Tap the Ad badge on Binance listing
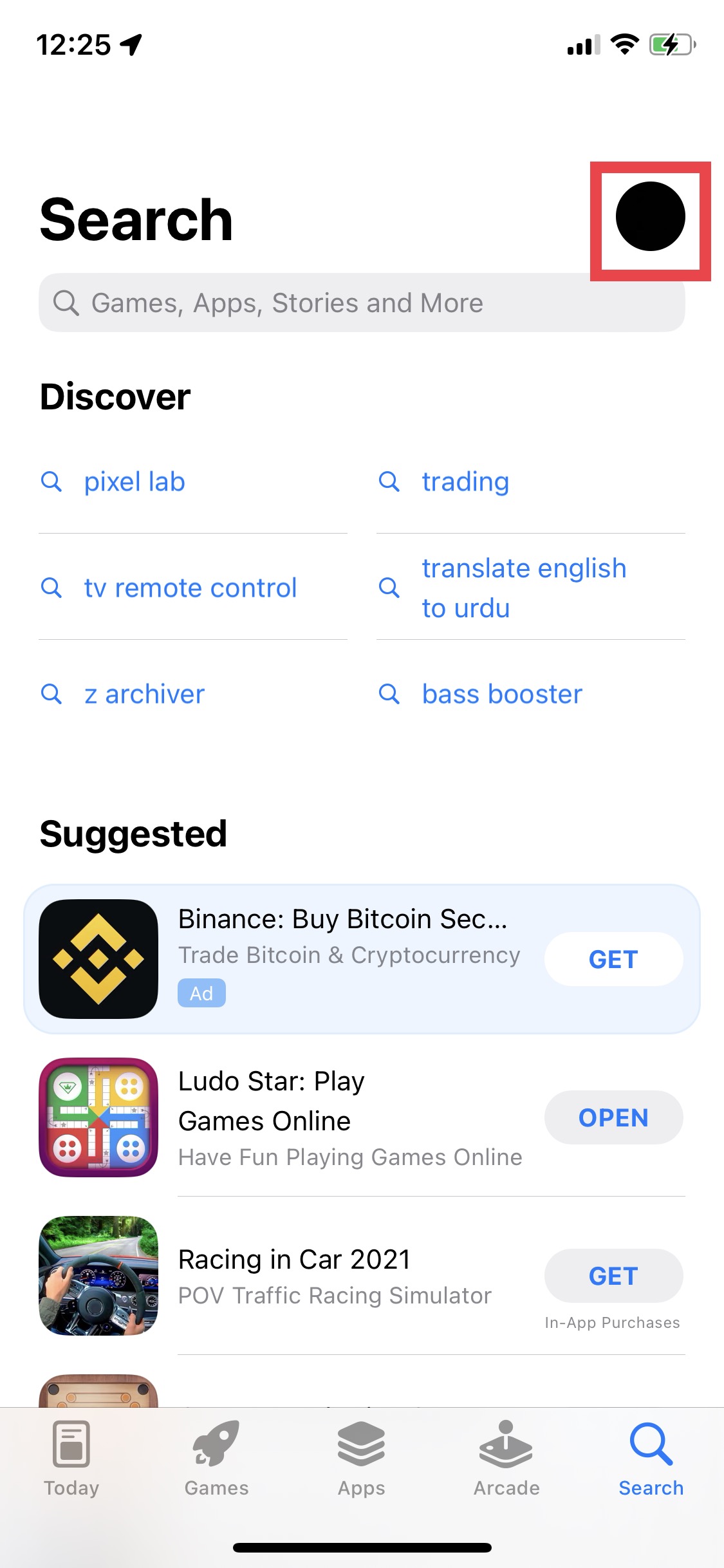This screenshot has height=1568, width=724. click(201, 993)
